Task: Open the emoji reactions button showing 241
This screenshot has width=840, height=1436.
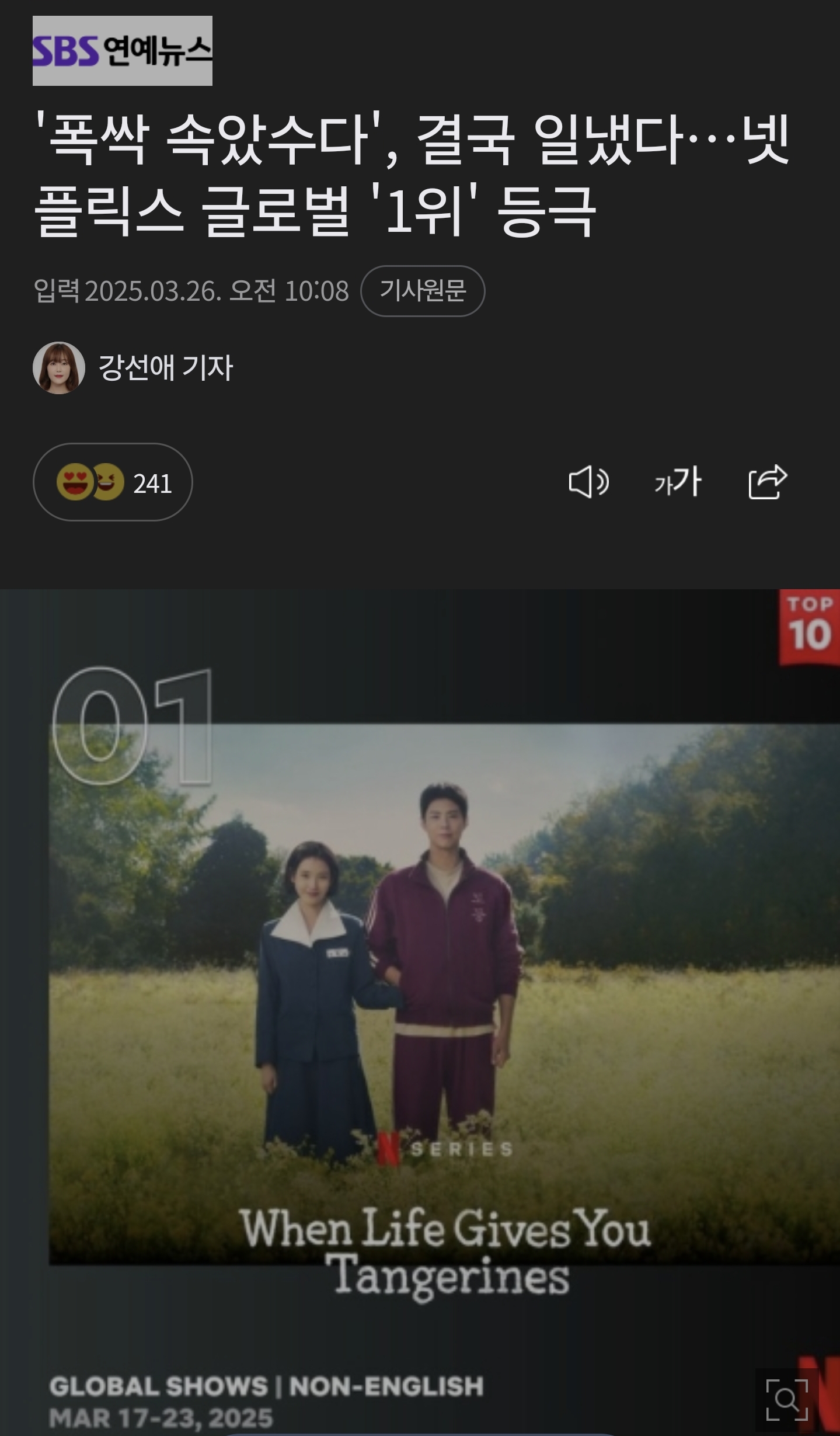Action: (x=113, y=482)
